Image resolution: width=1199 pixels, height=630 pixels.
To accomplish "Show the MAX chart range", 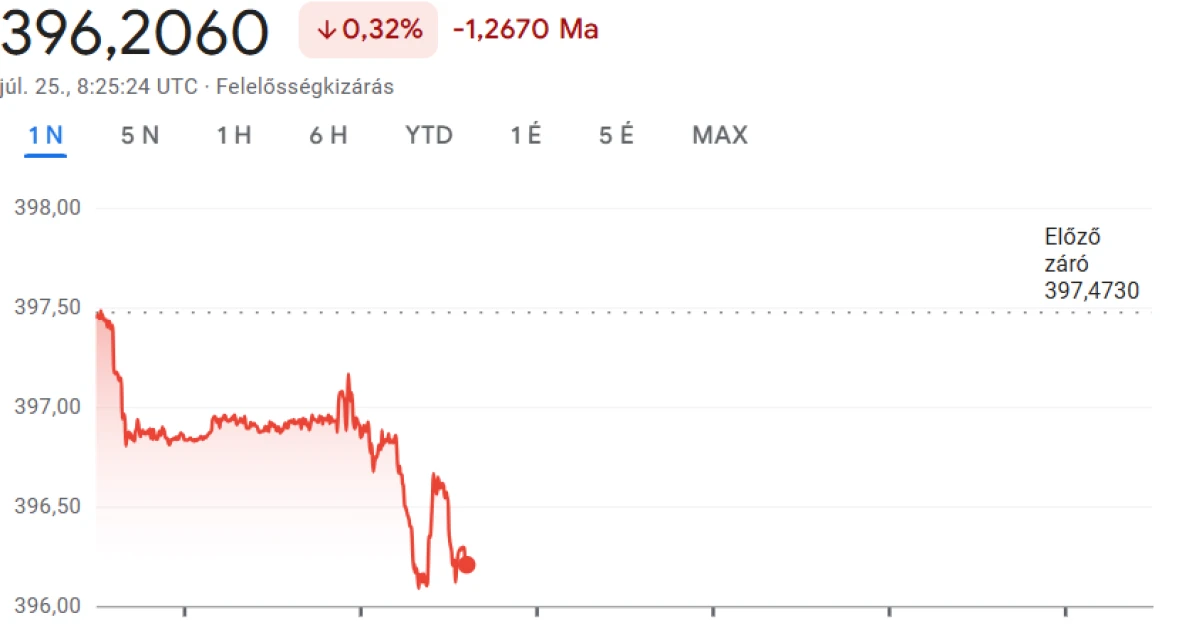I will pos(720,135).
